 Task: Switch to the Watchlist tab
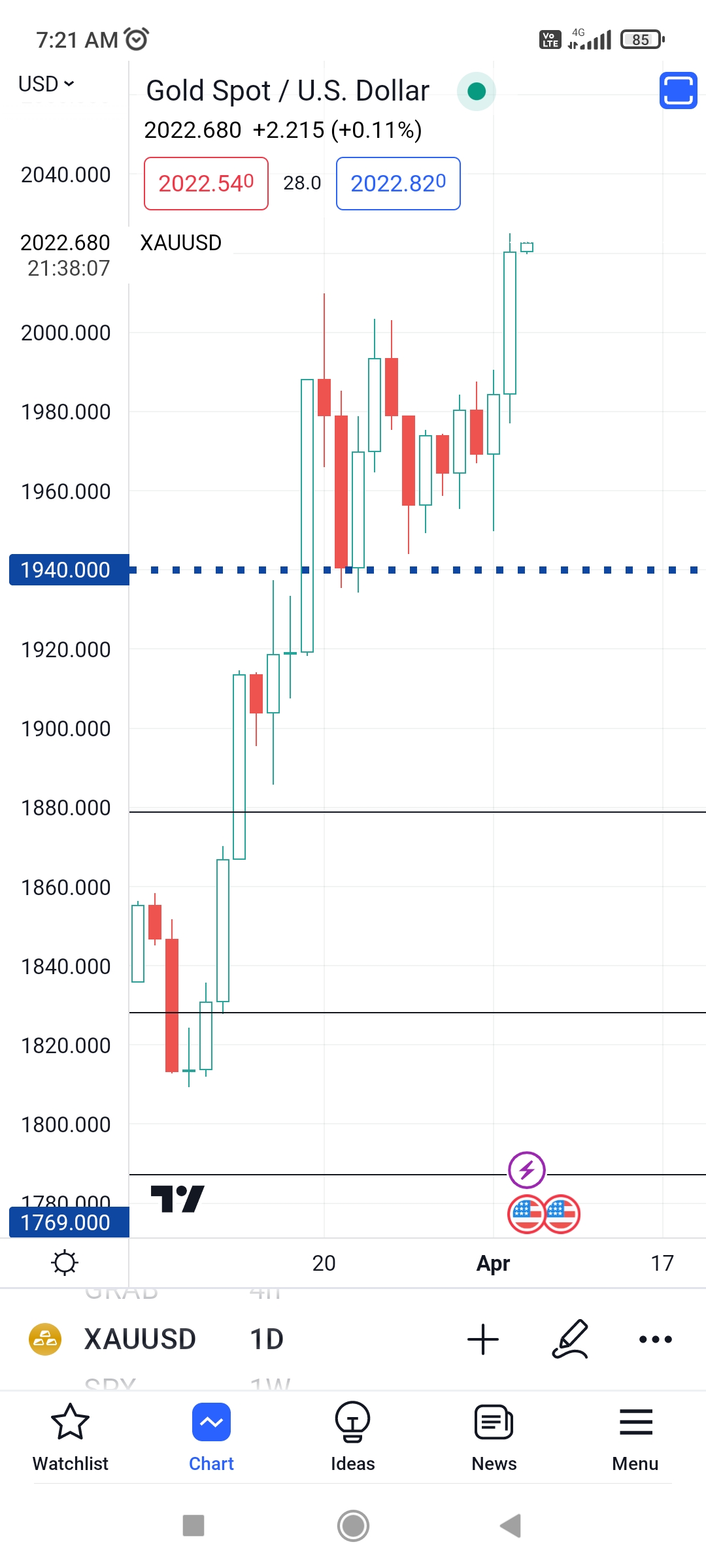point(71,1437)
